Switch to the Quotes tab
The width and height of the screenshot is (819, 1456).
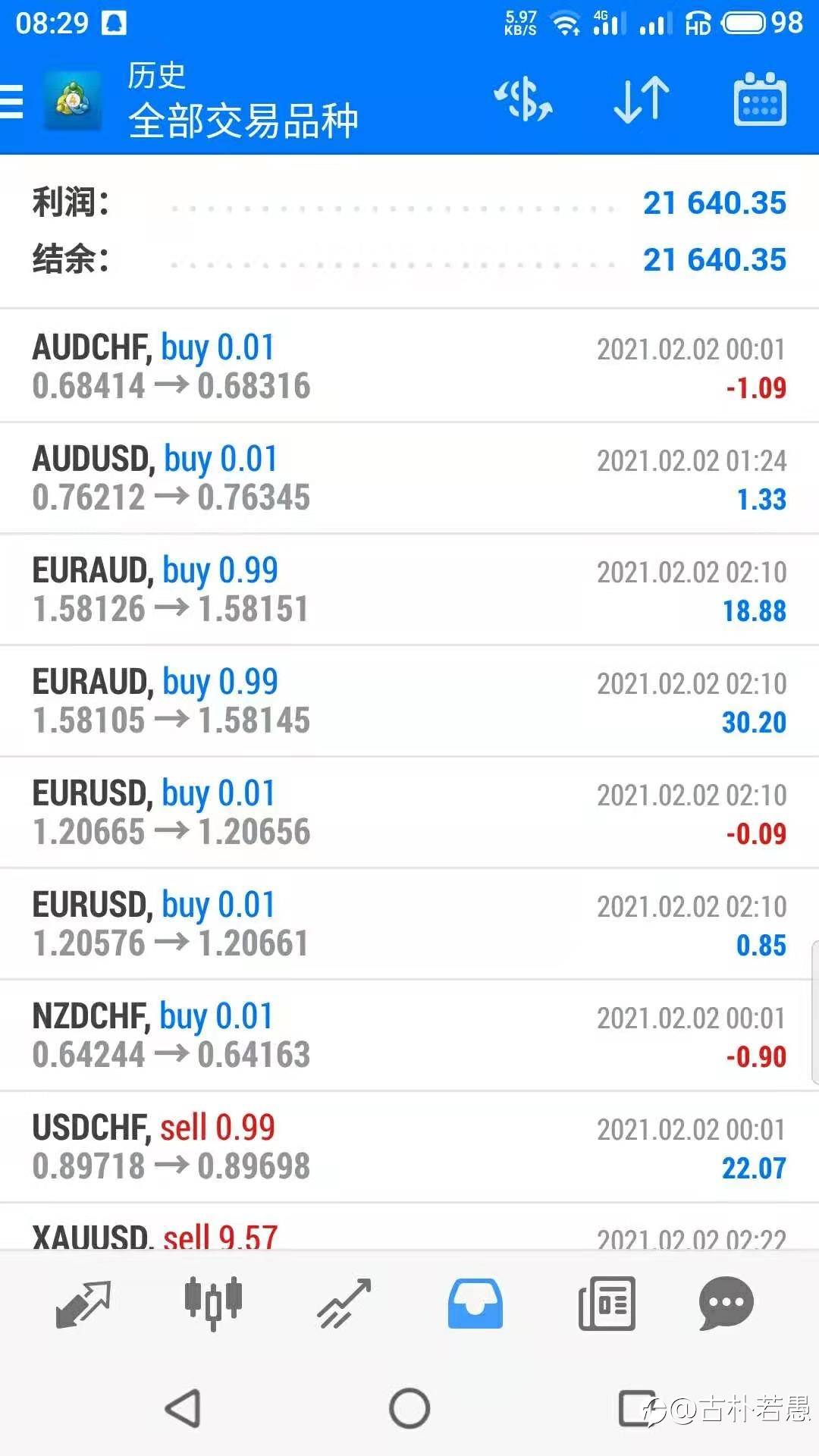pos(83,1304)
